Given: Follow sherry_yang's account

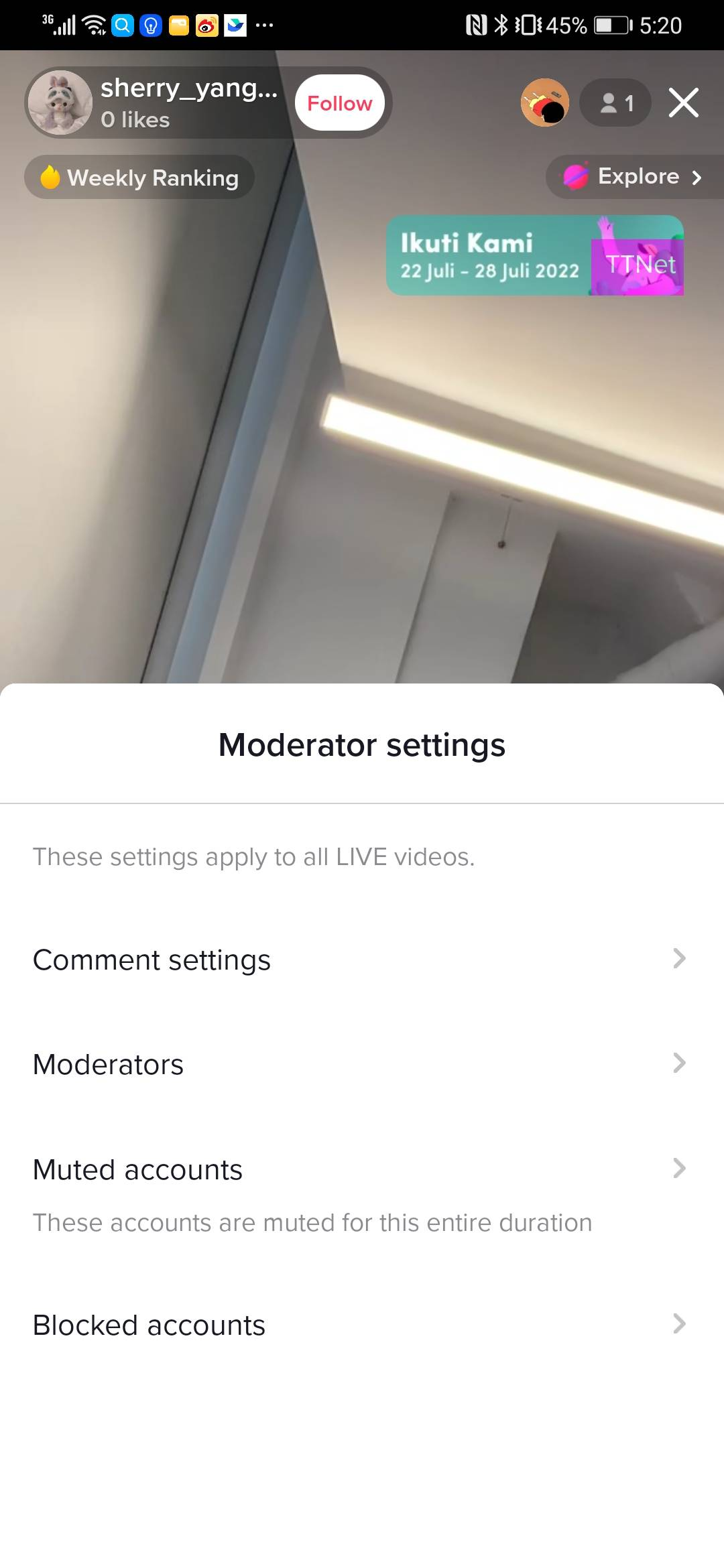Looking at the screenshot, I should tap(339, 103).
